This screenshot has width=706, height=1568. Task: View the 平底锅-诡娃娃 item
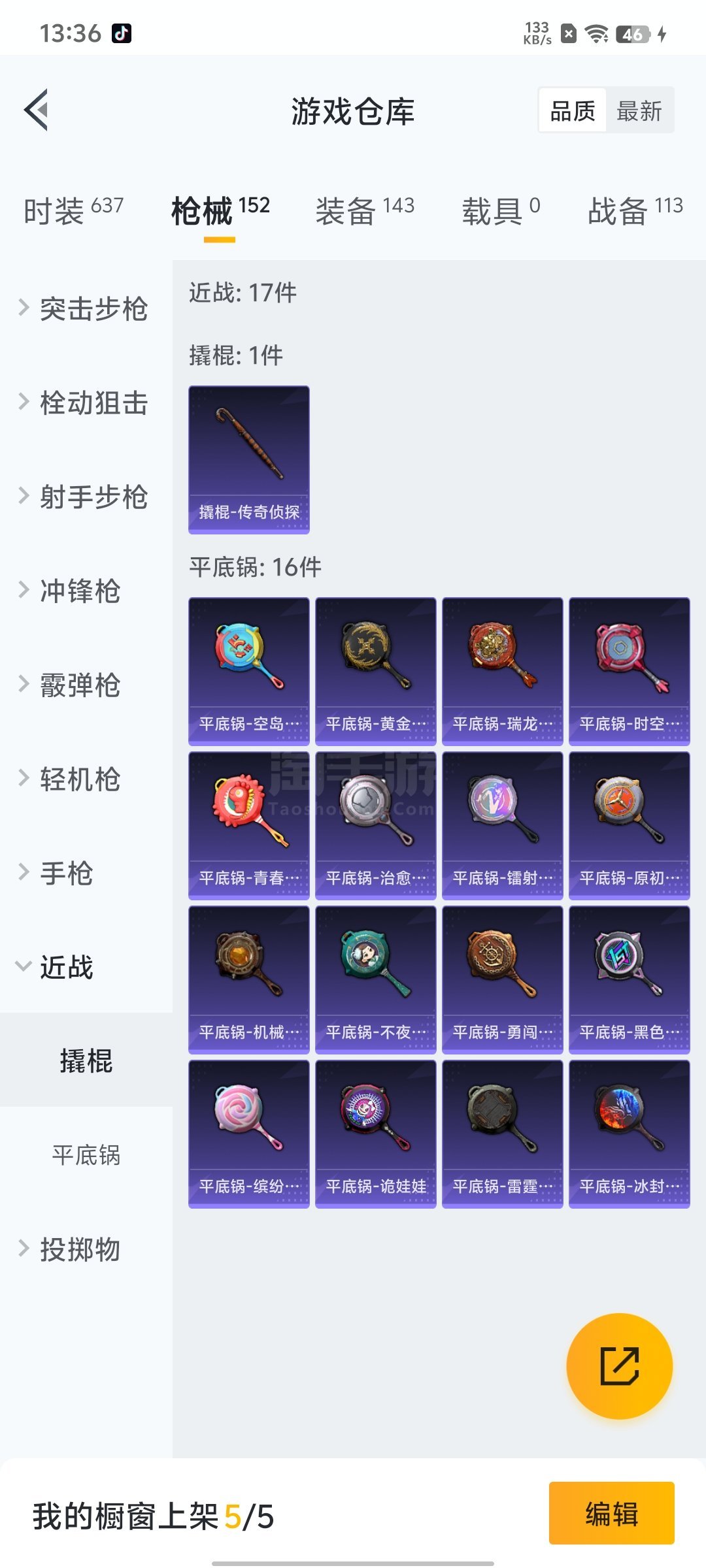(x=376, y=1134)
